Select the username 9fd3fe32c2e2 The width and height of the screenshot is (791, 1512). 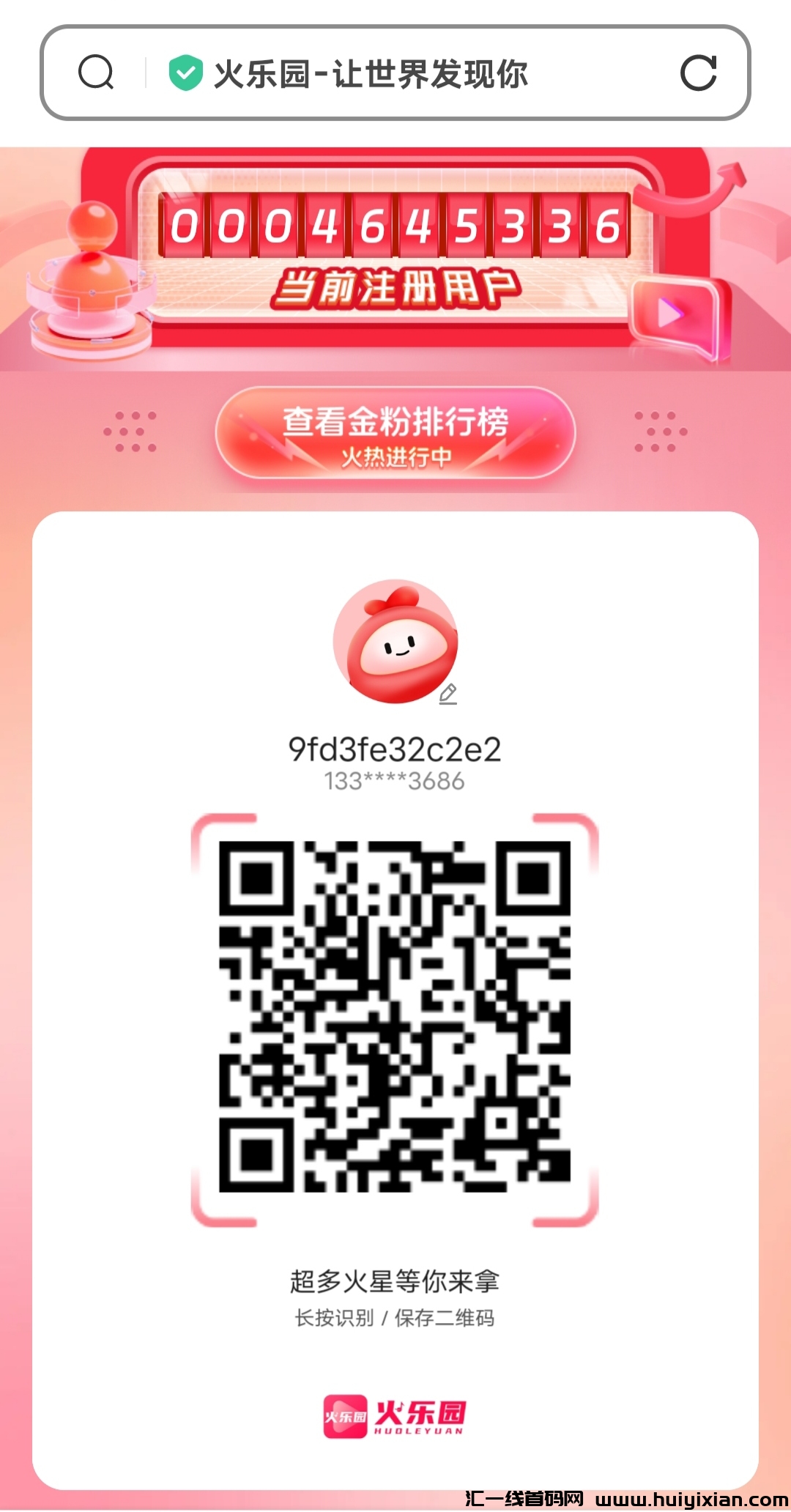395,749
